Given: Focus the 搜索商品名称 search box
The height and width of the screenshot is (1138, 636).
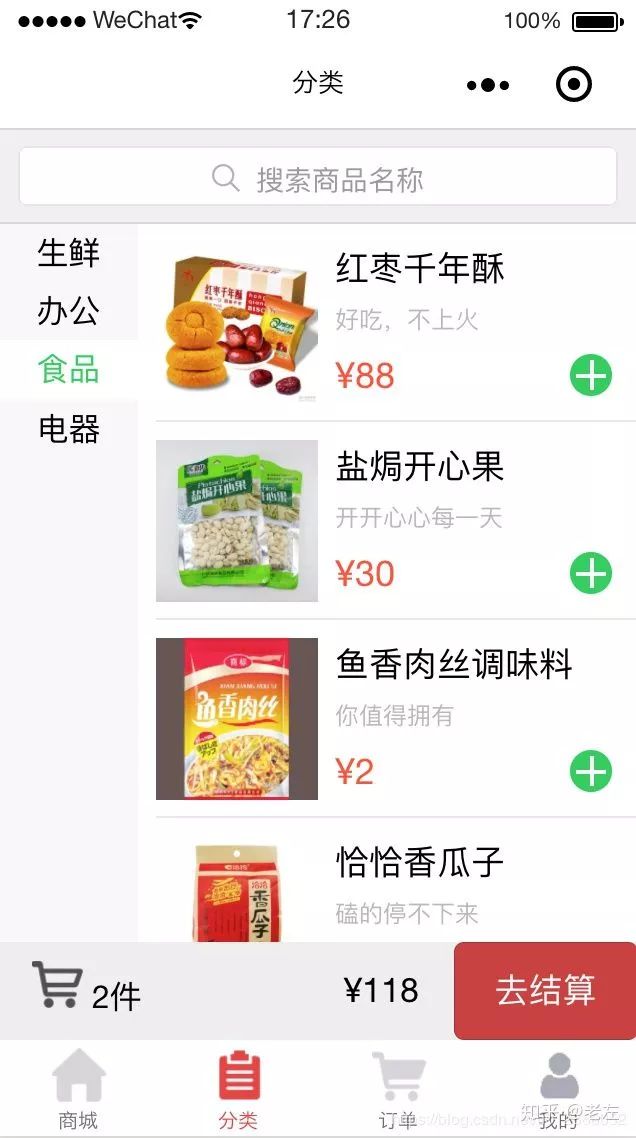Looking at the screenshot, I should click(x=318, y=176).
